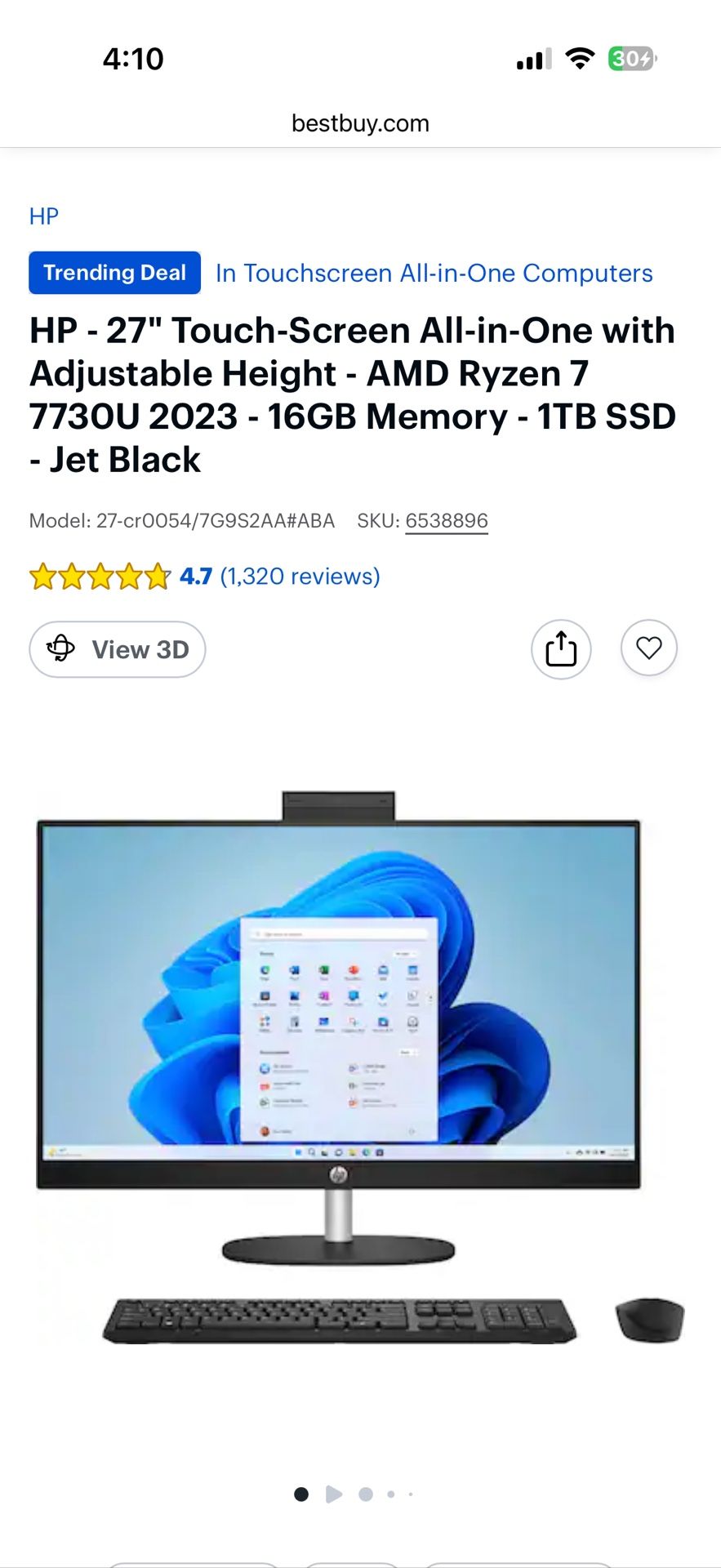This screenshot has height=1568, width=721.
Task: Jump to the video slide indicator
Action: (333, 1494)
